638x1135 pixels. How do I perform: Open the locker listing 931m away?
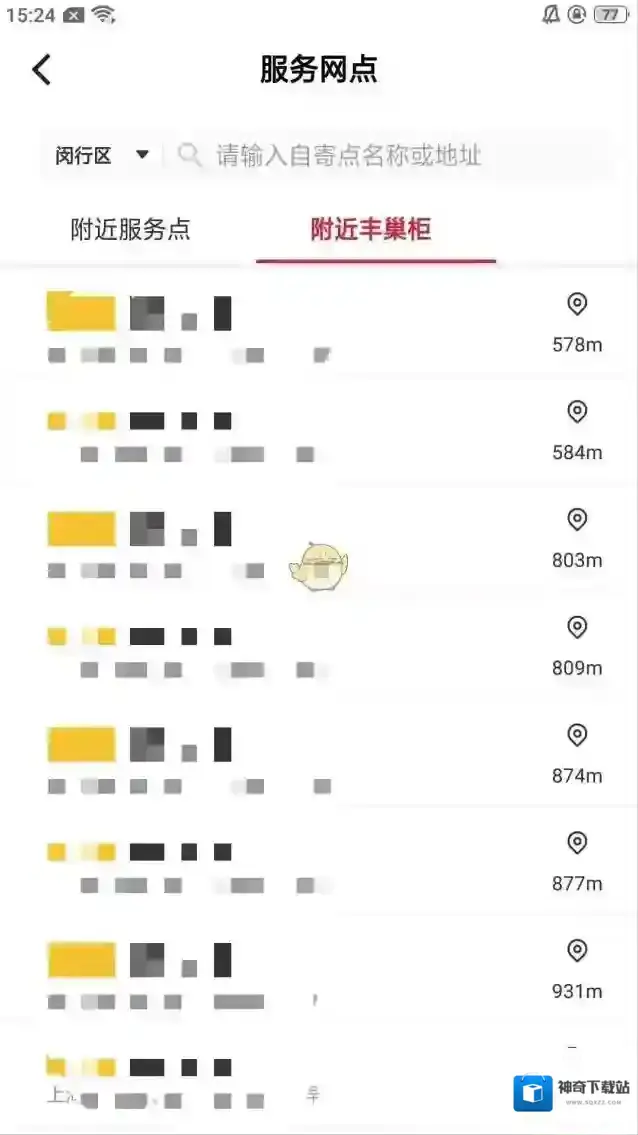coord(300,973)
